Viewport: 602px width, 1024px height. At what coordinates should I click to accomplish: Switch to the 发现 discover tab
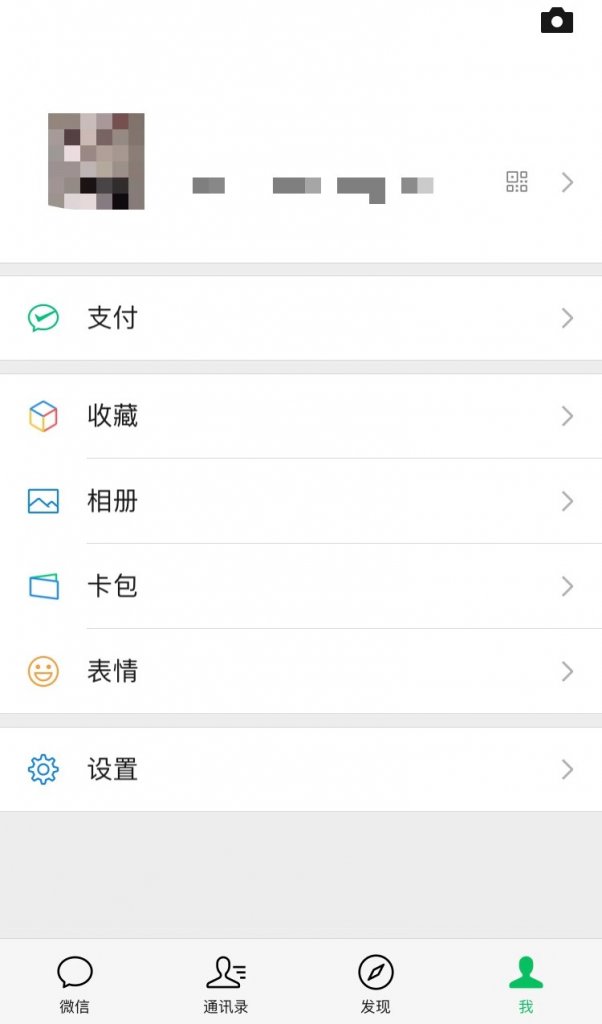coord(376,983)
